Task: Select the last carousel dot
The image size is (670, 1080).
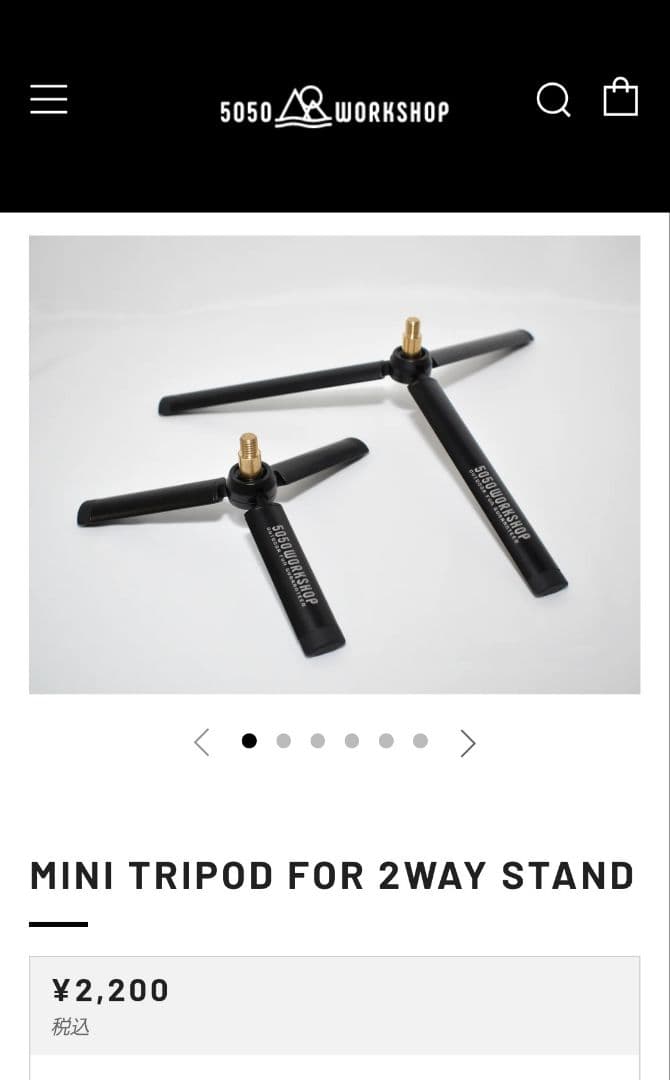Action: click(420, 741)
